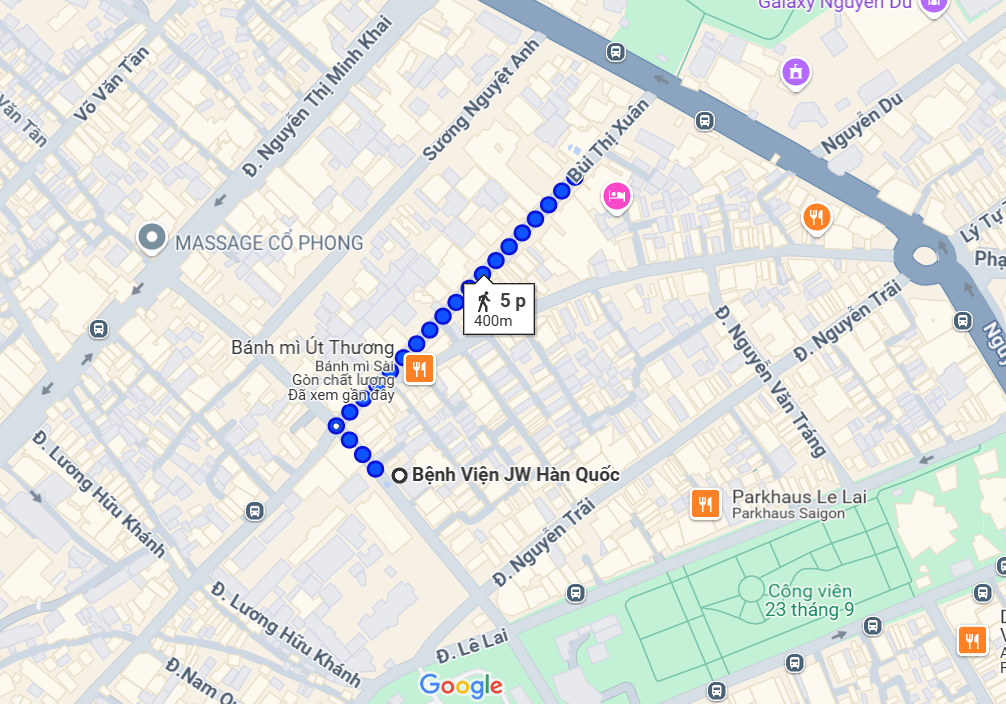Tap the purple attraction marker below Galaxy Nguyễn Du
The width and height of the screenshot is (1006, 704).
[x=795, y=72]
